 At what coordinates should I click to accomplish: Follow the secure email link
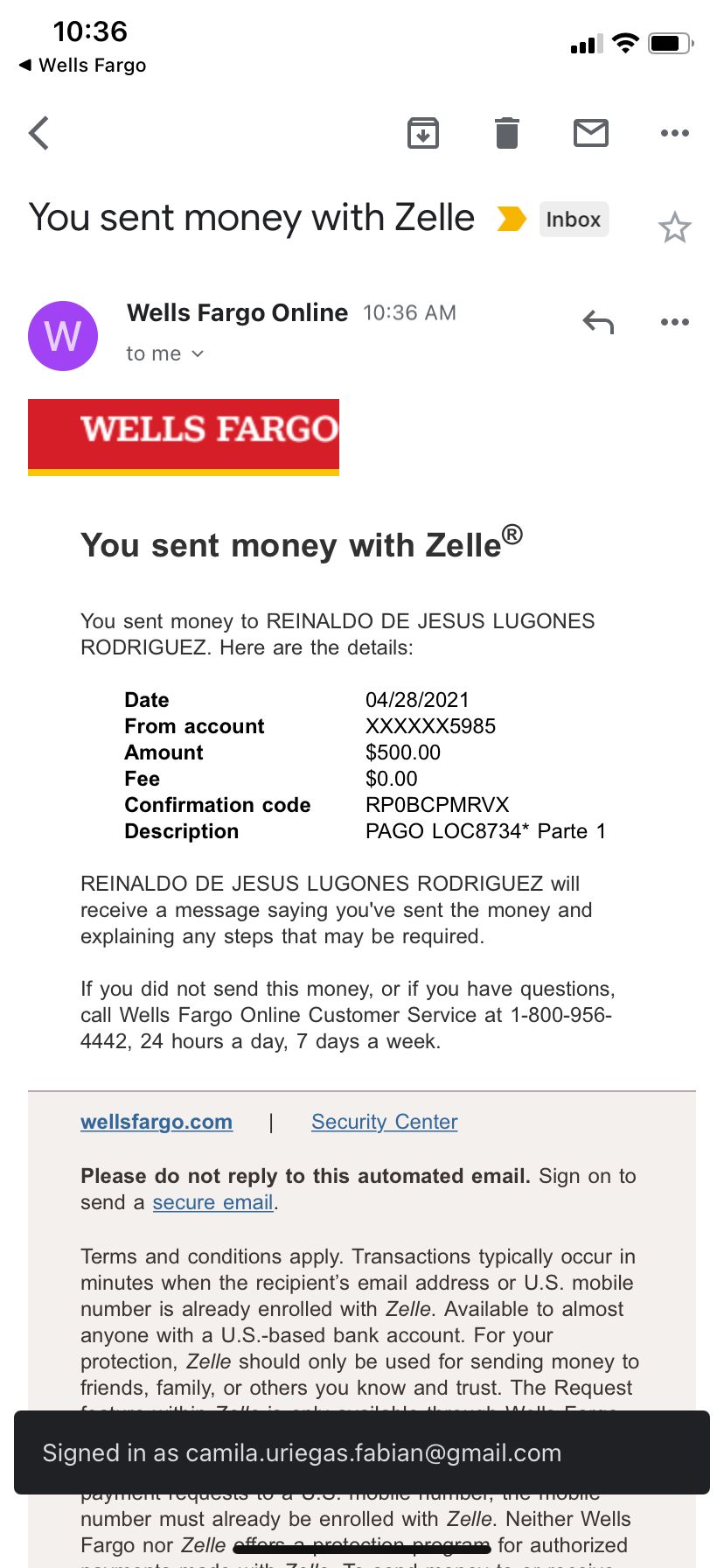(213, 1202)
